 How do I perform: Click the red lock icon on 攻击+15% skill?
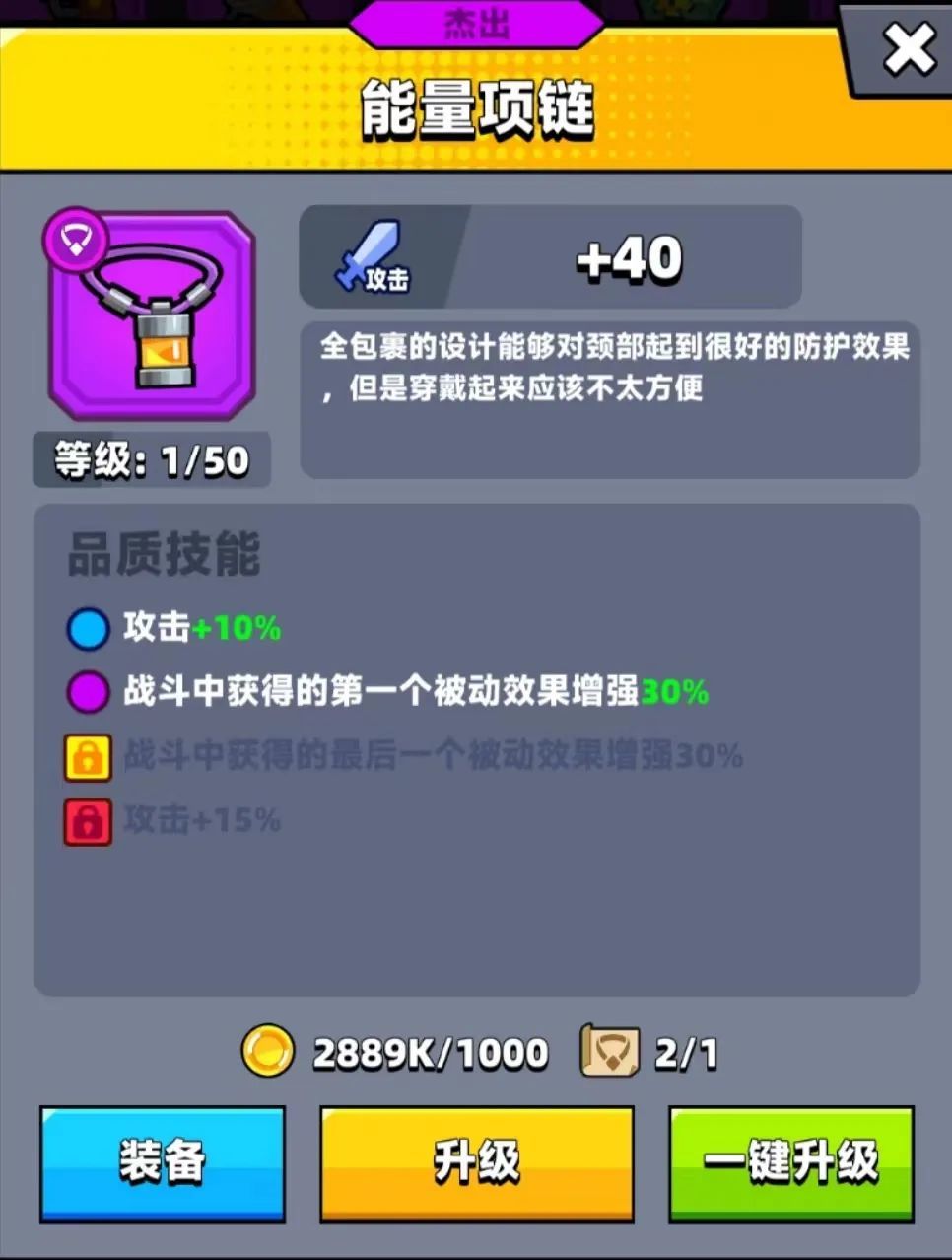87,820
